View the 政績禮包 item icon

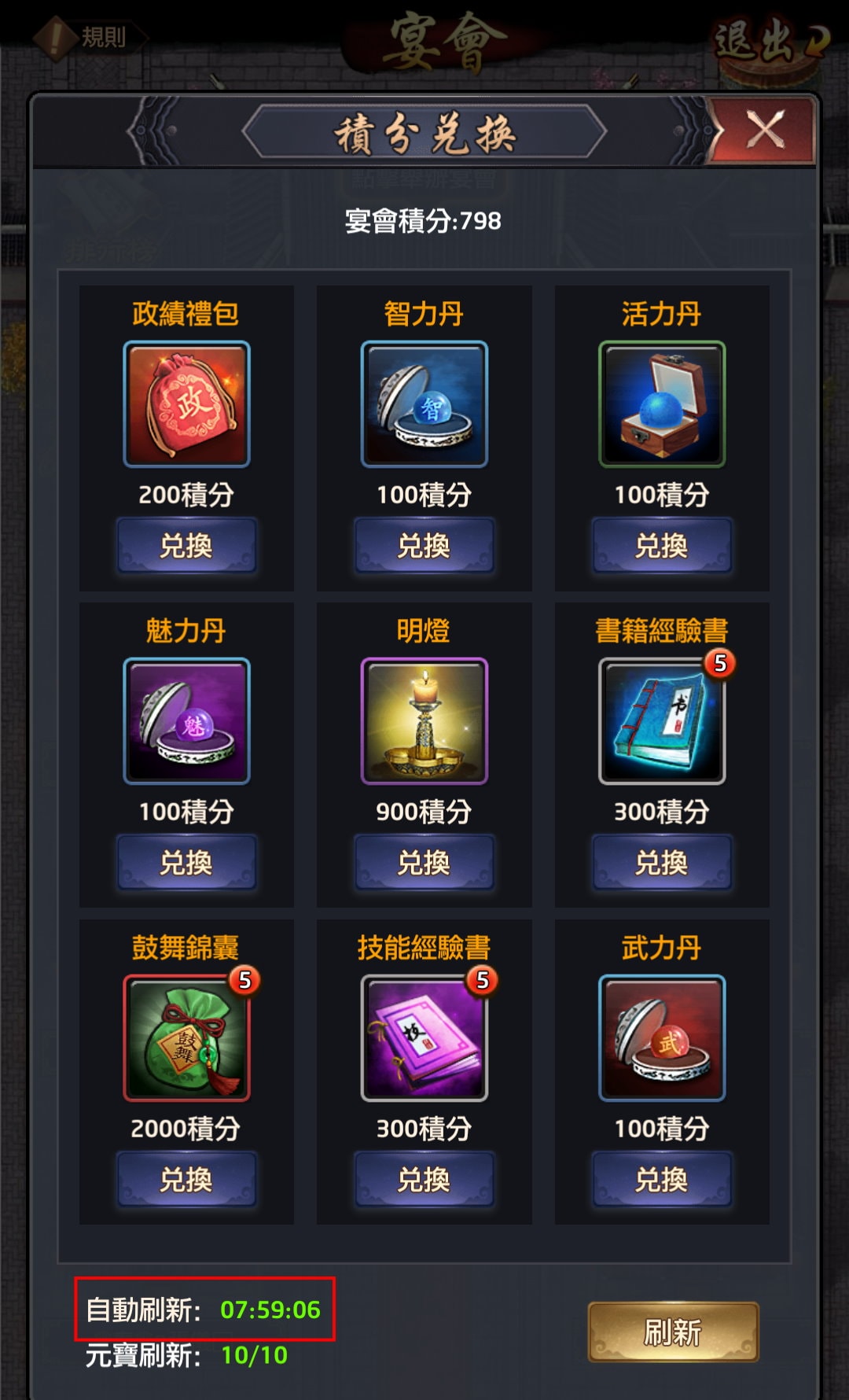[186, 404]
